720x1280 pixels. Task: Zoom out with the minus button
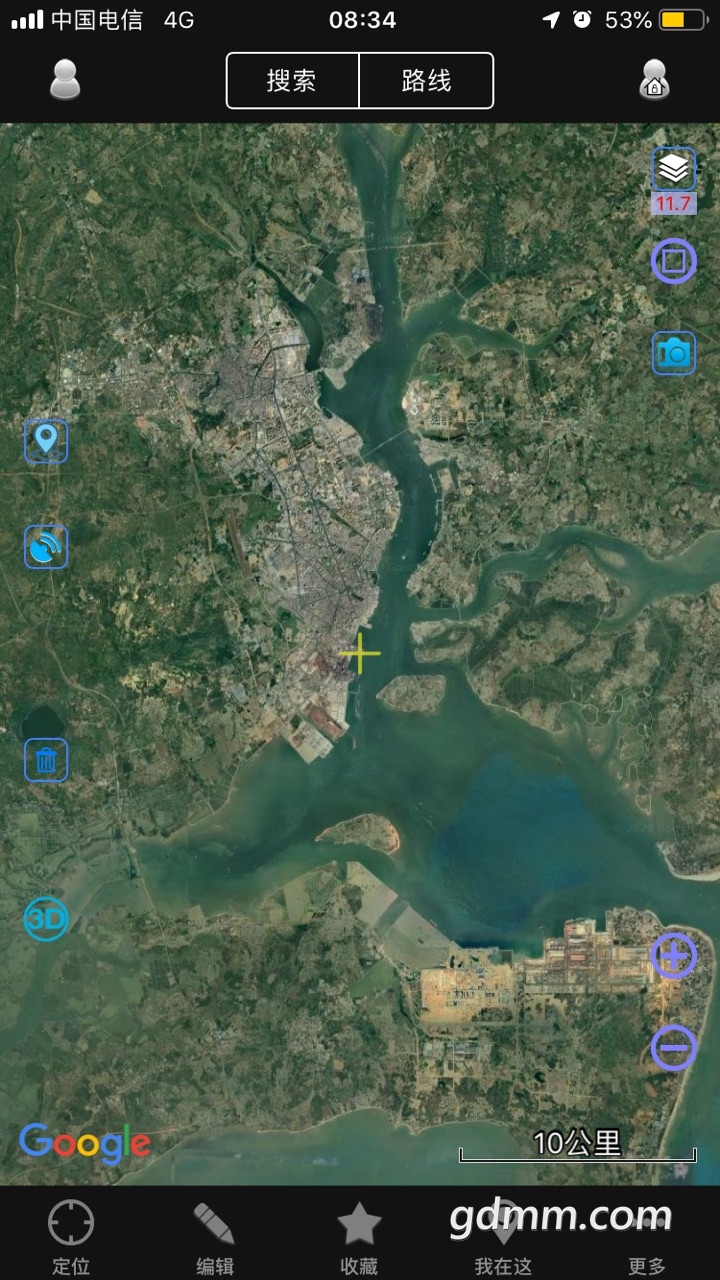674,1048
